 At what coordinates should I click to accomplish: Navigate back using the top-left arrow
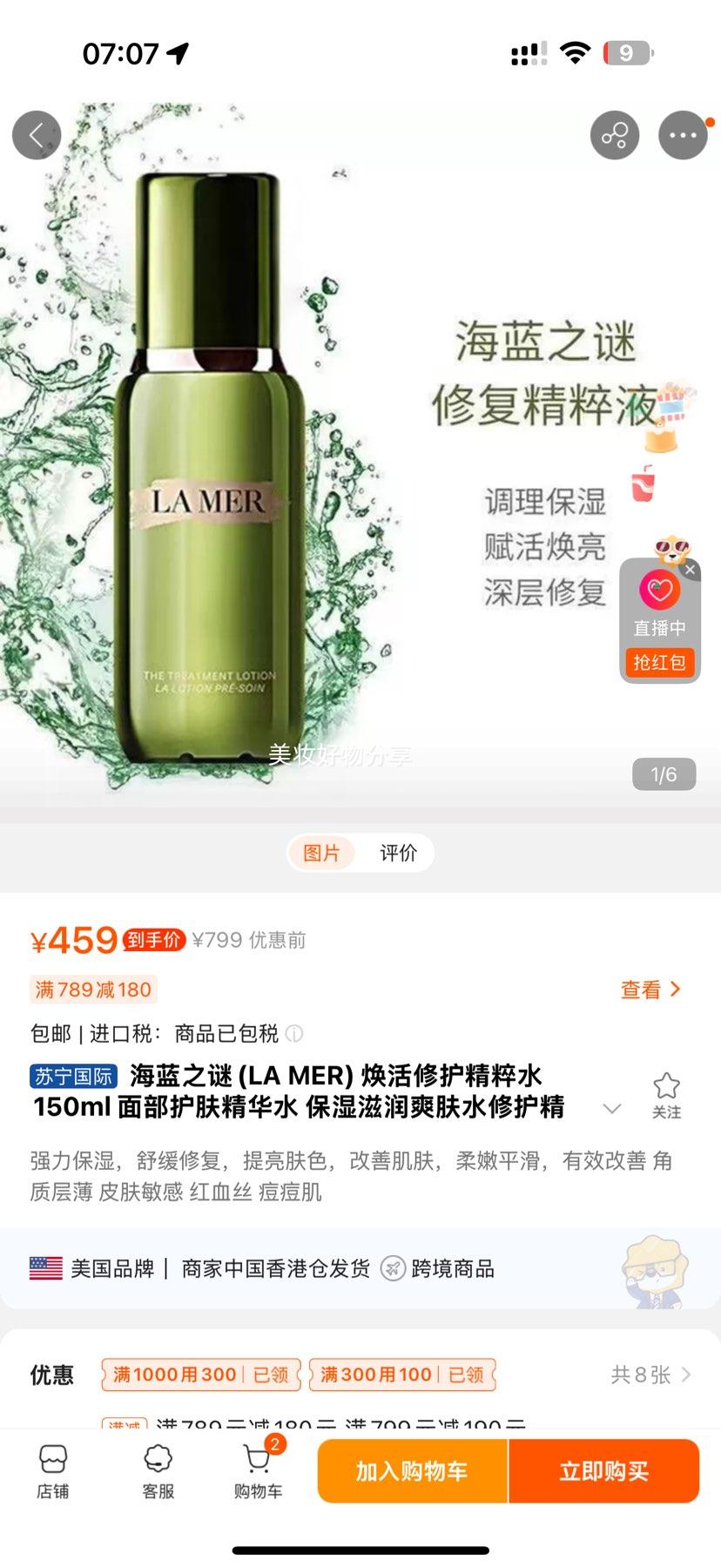tap(36, 136)
